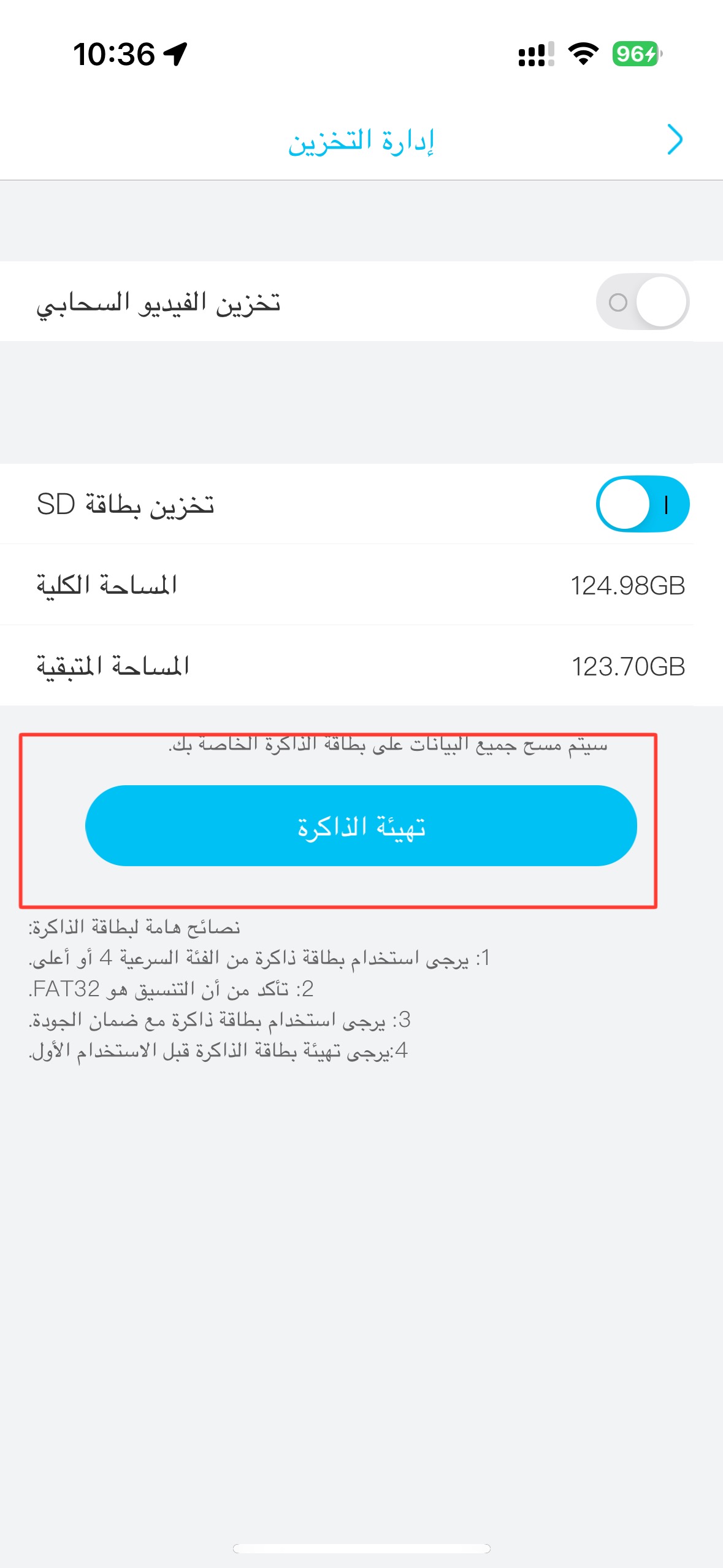Disable SD card storage toggle
Image resolution: width=723 pixels, height=1568 pixels.
(x=642, y=504)
